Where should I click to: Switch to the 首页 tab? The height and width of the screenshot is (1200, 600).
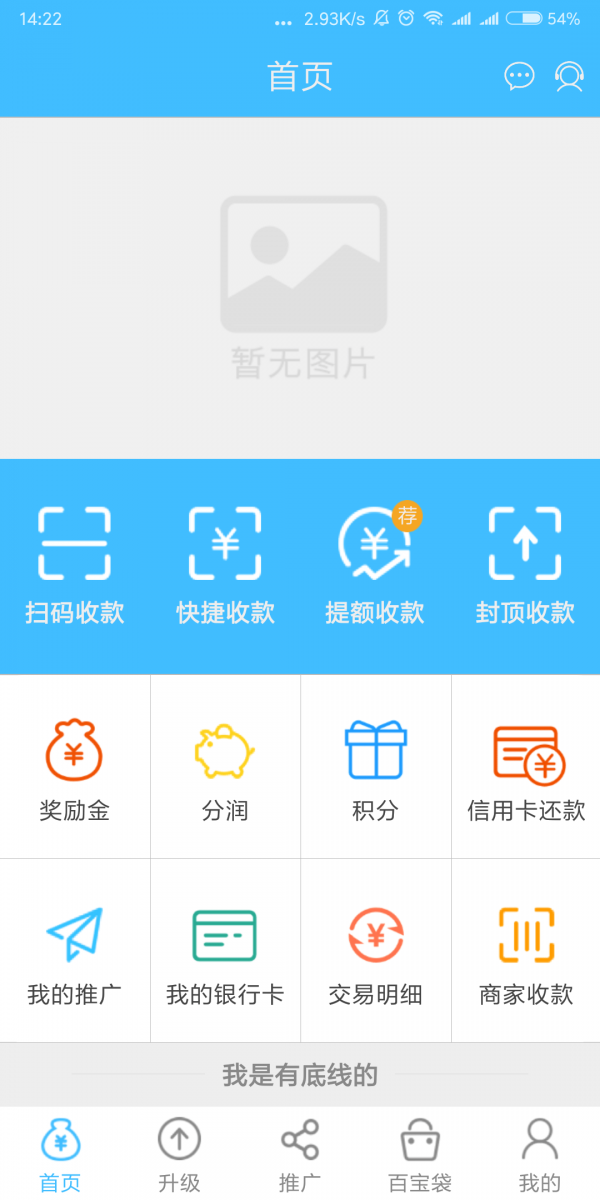coord(60,1155)
